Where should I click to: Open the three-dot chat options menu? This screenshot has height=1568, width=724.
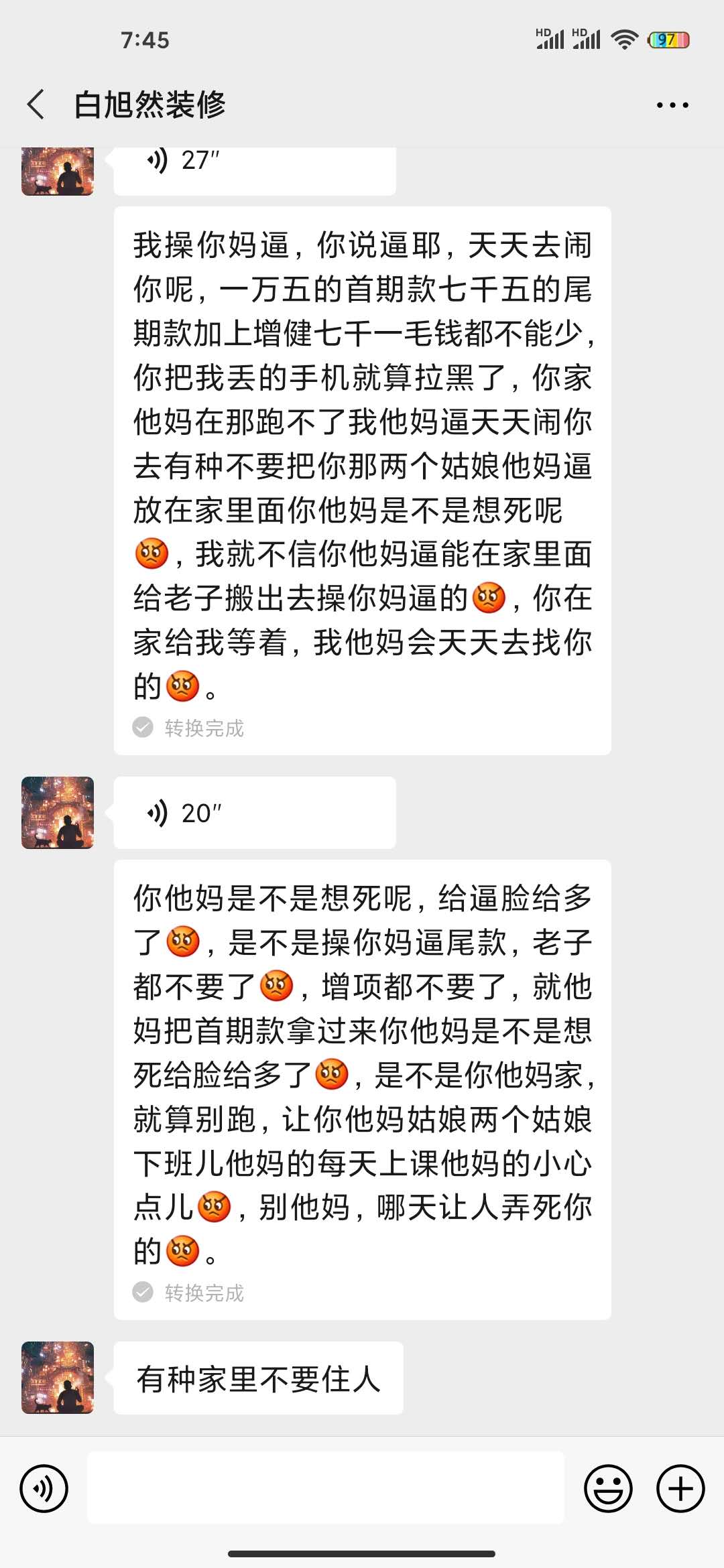(672, 105)
